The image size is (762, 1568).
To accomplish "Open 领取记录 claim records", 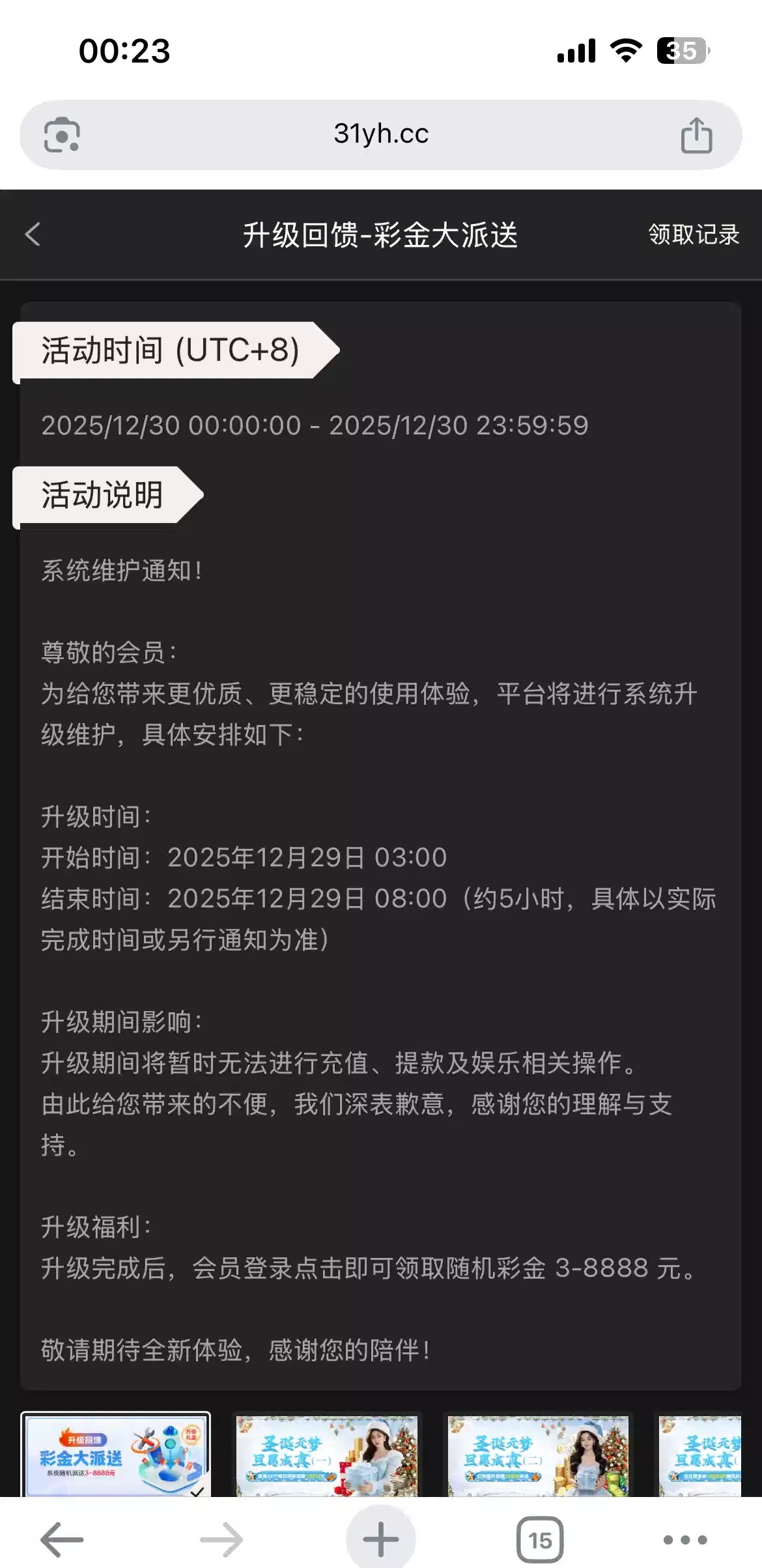I will 693,235.
